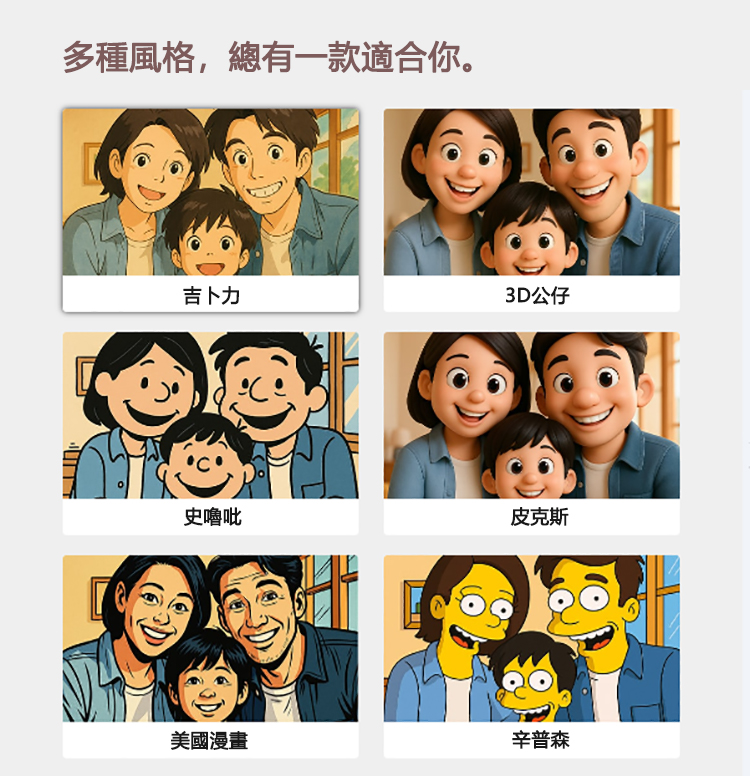Pick the 史嚕吡 style card
This screenshot has height=776, width=750.
point(210,432)
